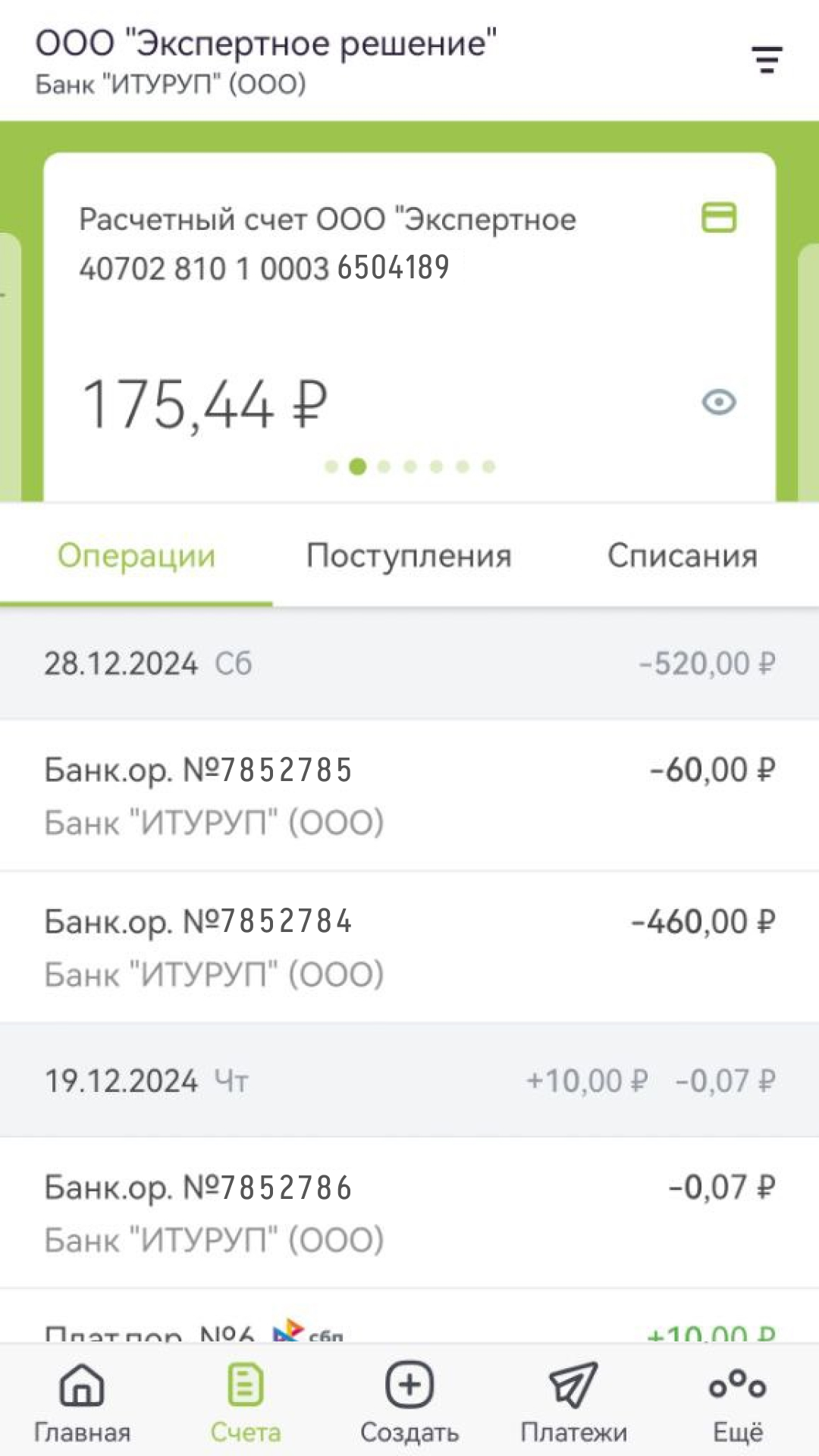
Task: Select the Операции tab
Action: (137, 555)
